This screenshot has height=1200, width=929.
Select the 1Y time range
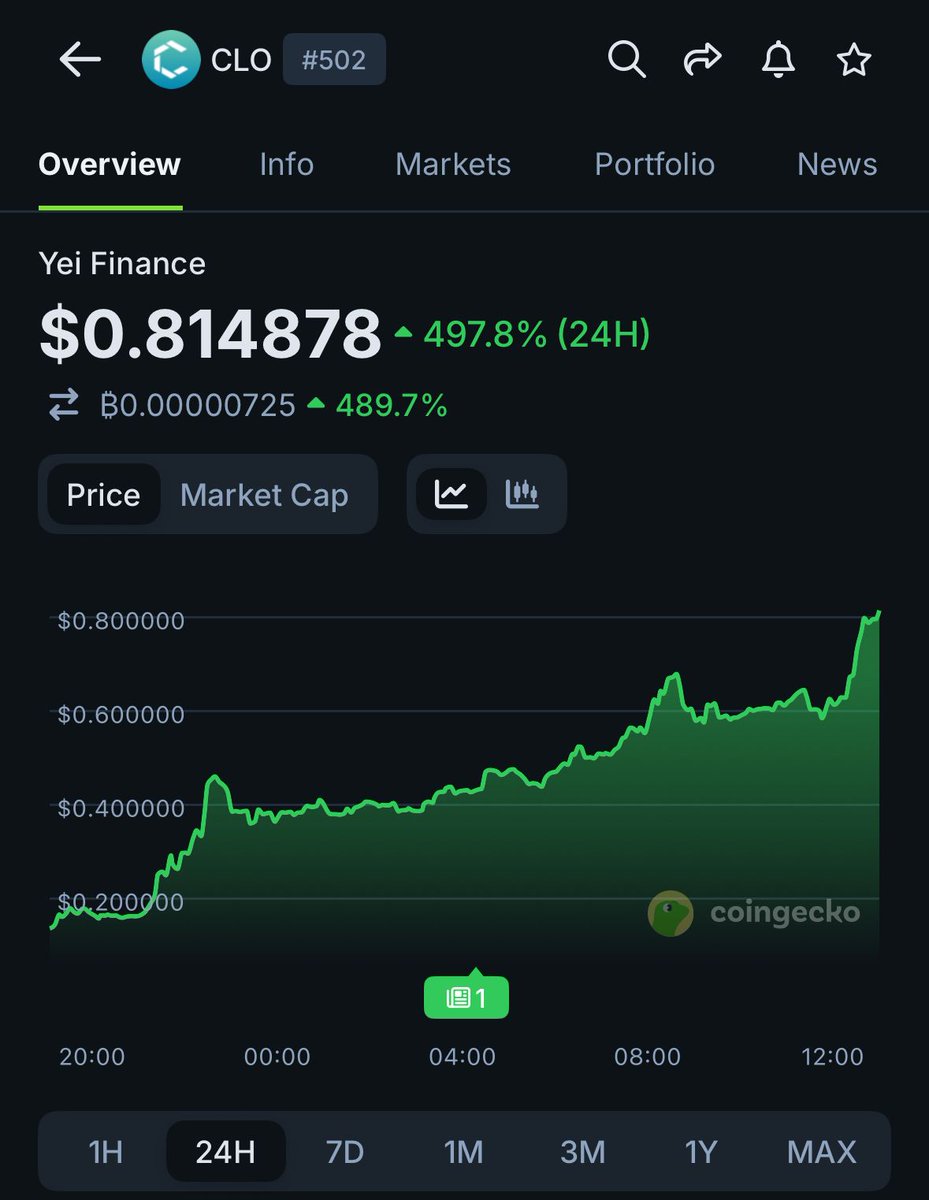tap(701, 1152)
